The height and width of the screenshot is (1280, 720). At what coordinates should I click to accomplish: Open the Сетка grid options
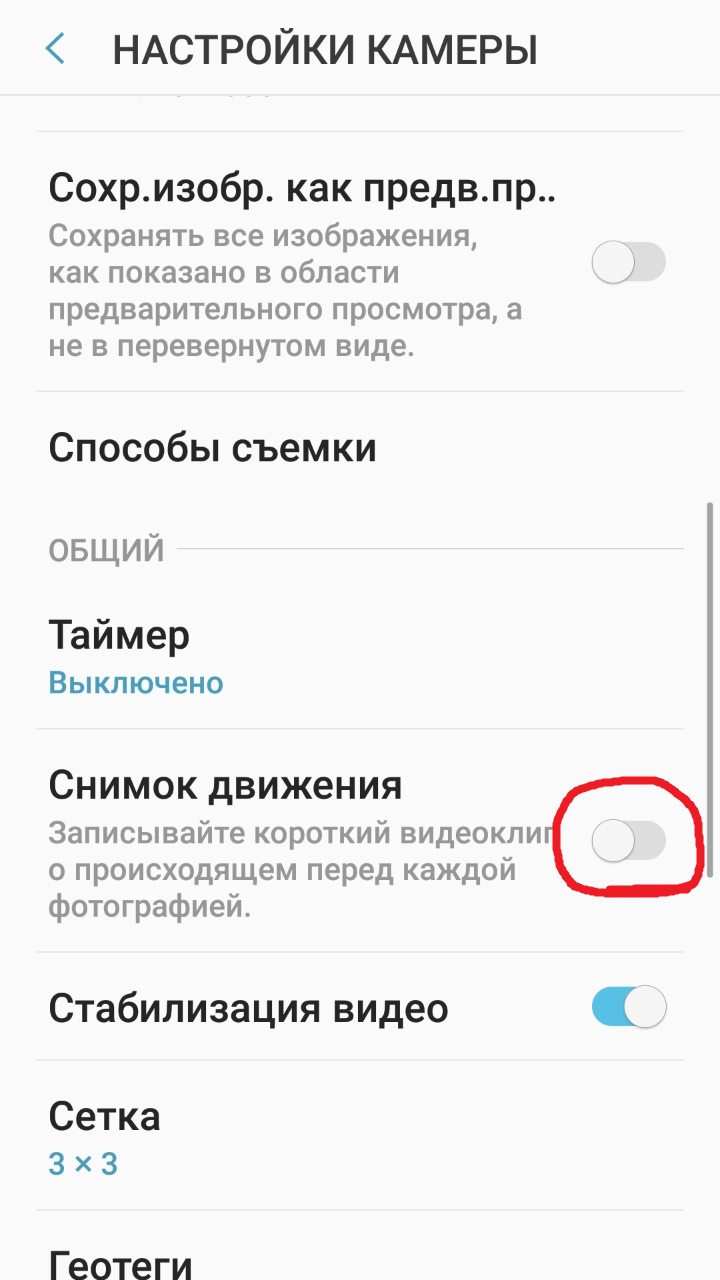(x=103, y=1116)
